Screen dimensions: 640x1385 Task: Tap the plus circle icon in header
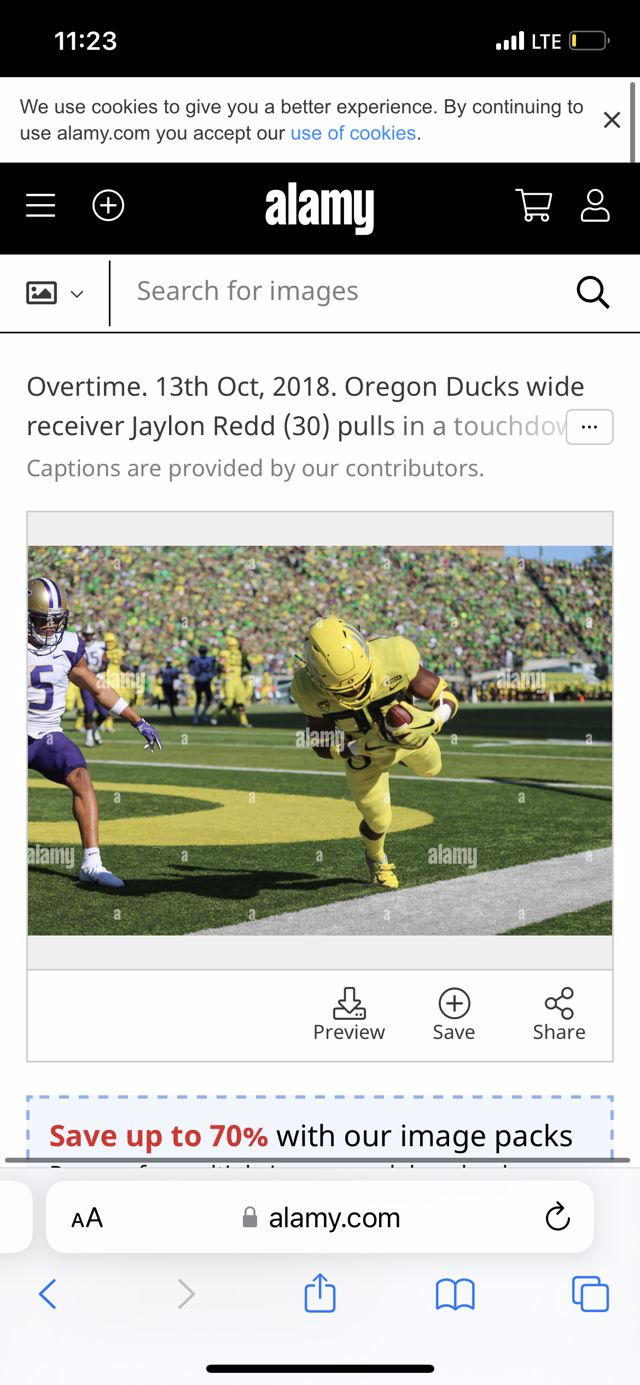tap(108, 206)
